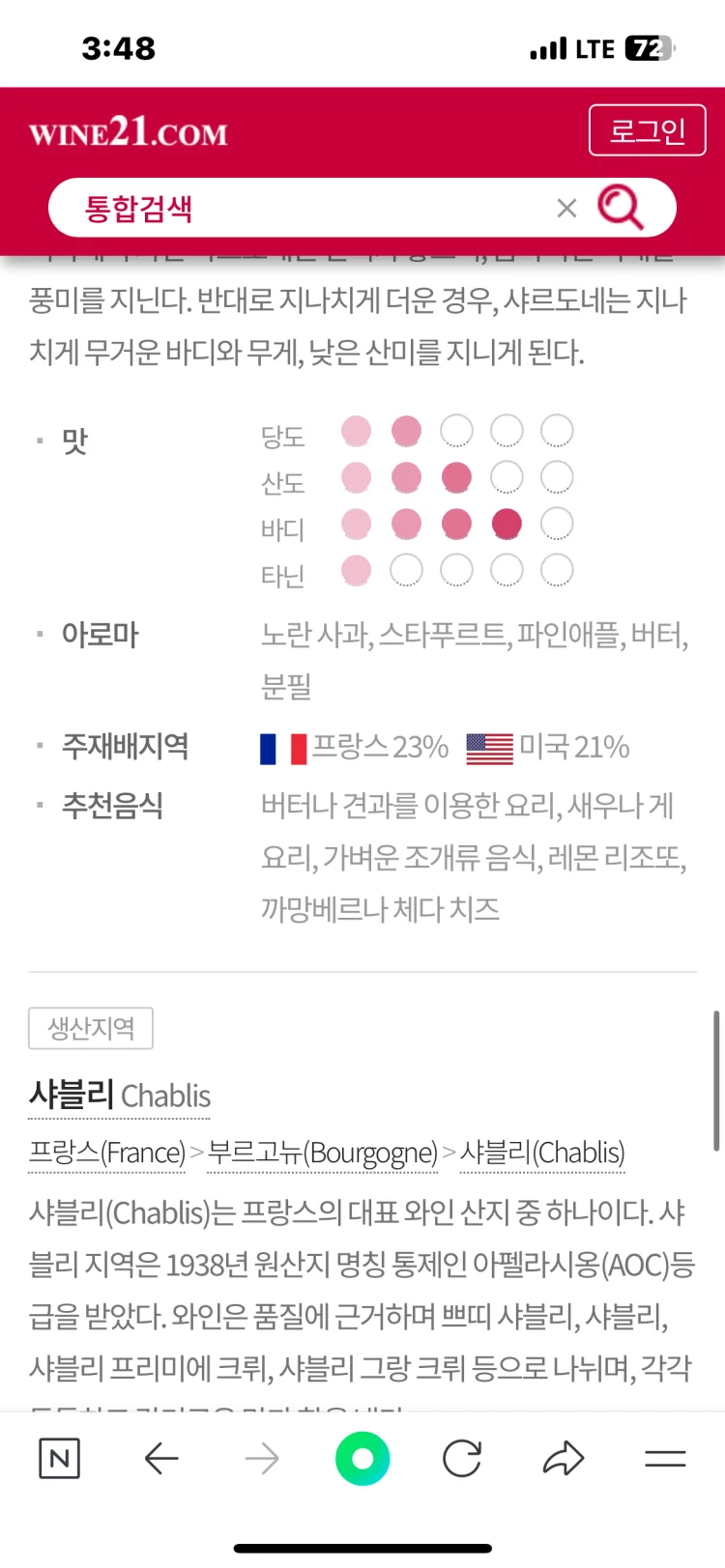Viewport: 725px width, 1568px height.
Task: Reload the current page
Action: 462,1458
